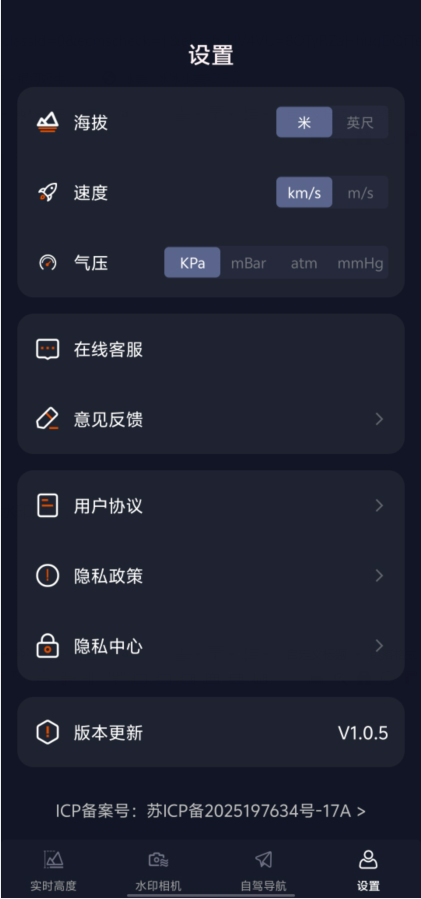
Task: Choose km/s for the speed unit
Action: (304, 193)
